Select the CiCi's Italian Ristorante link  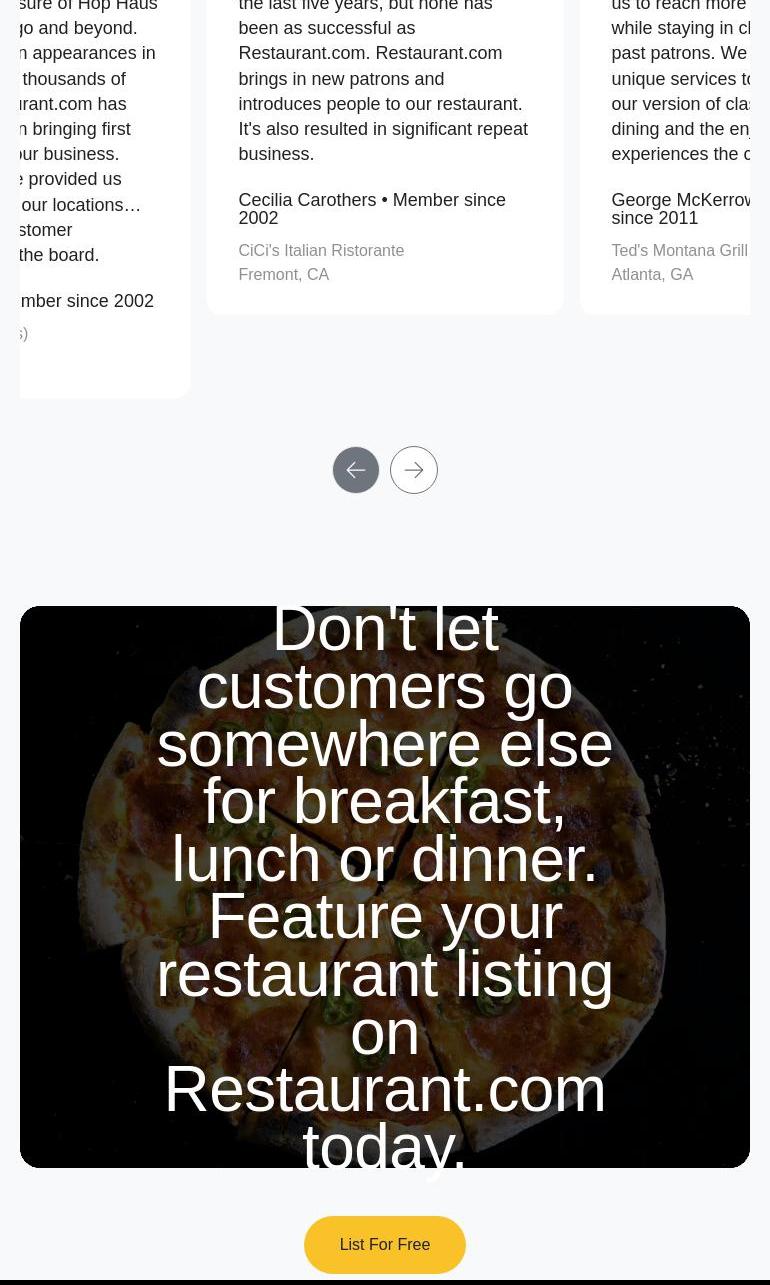pyautogui.click(x=321, y=250)
